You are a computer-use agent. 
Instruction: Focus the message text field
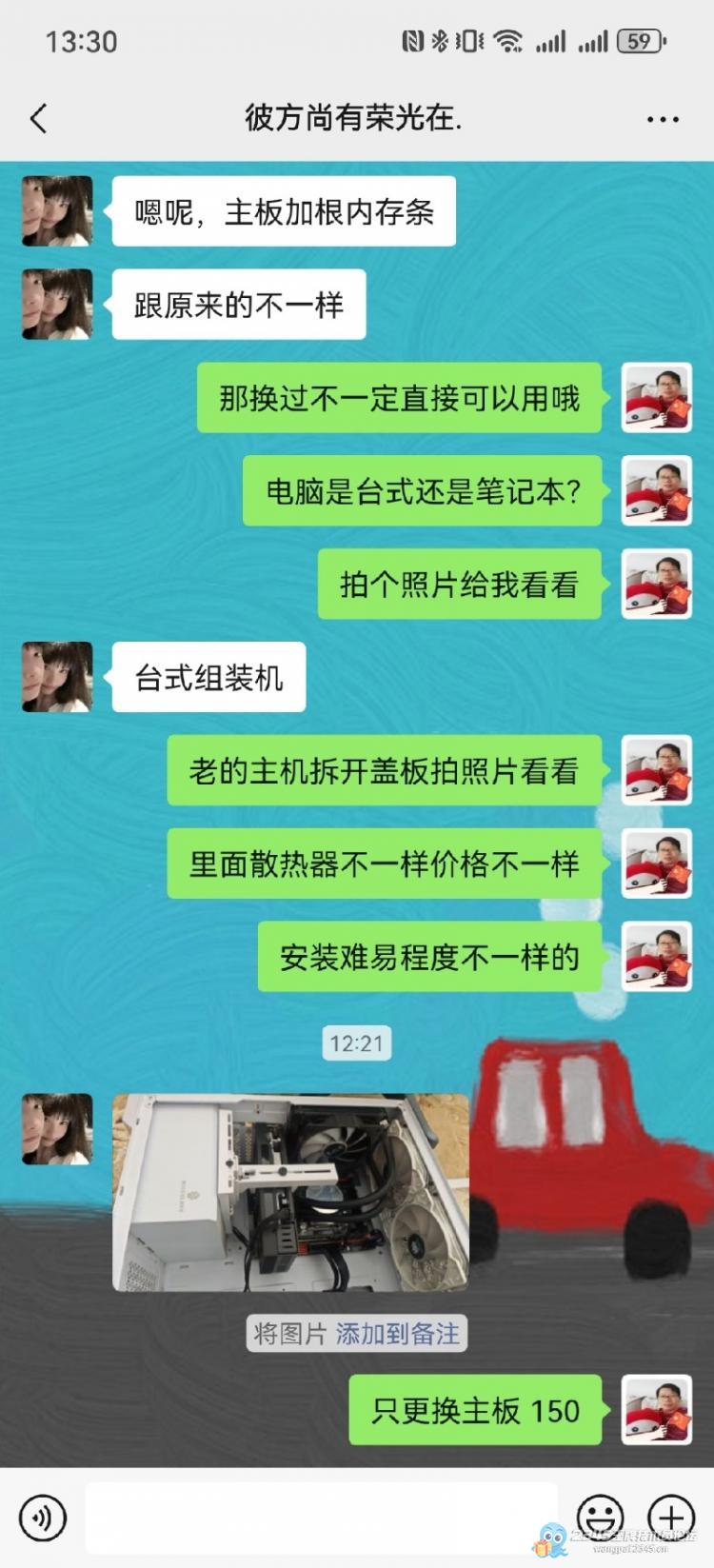point(321,1518)
